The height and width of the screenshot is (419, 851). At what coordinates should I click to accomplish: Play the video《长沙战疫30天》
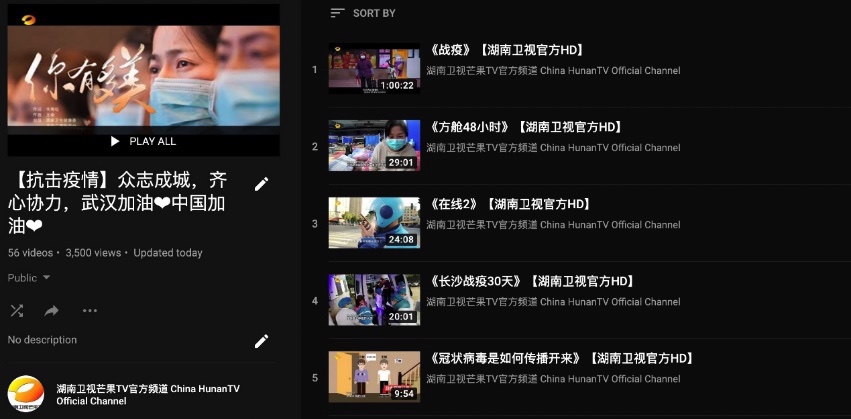(x=374, y=300)
